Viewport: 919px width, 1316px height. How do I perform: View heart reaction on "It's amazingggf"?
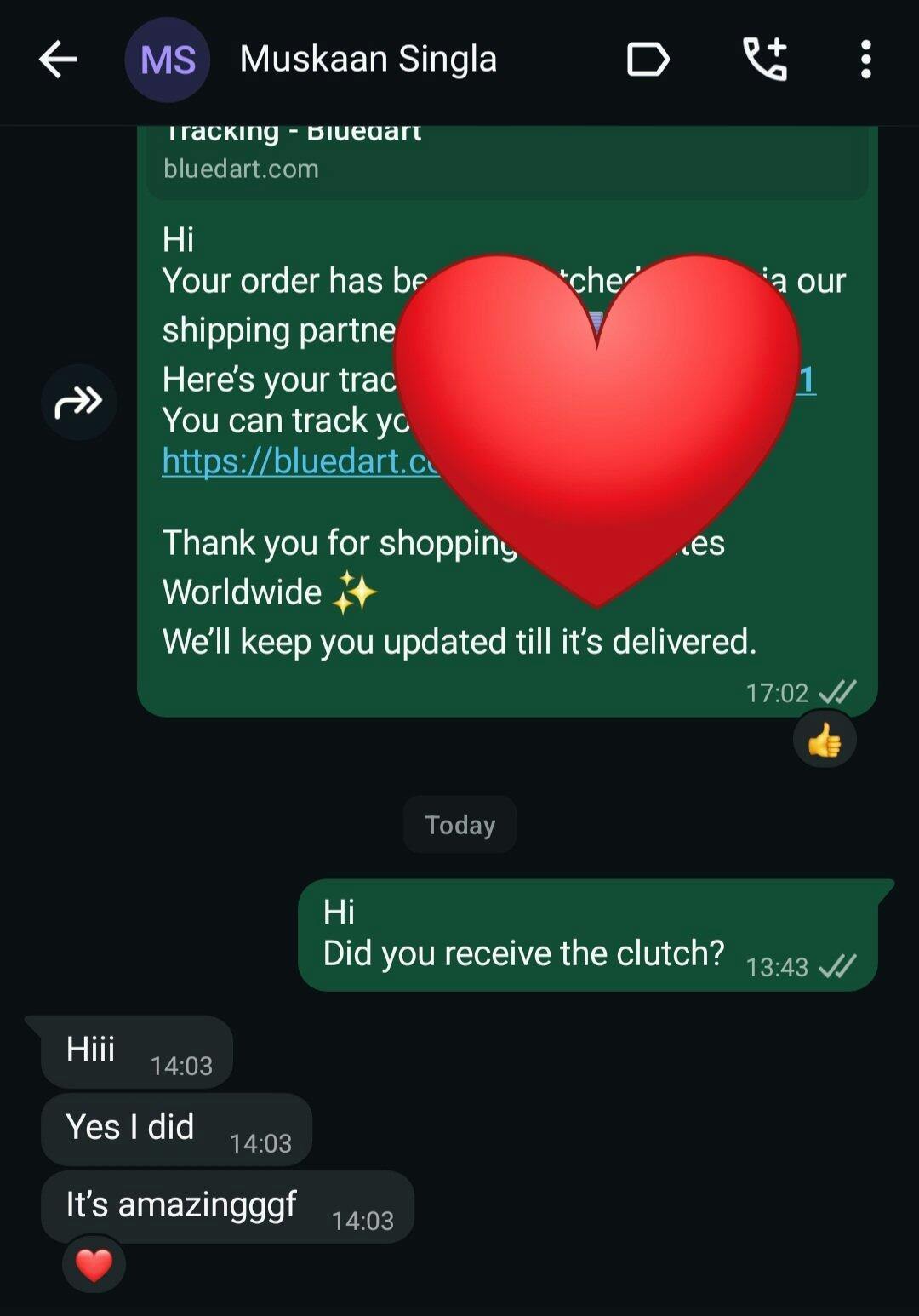point(94,1266)
